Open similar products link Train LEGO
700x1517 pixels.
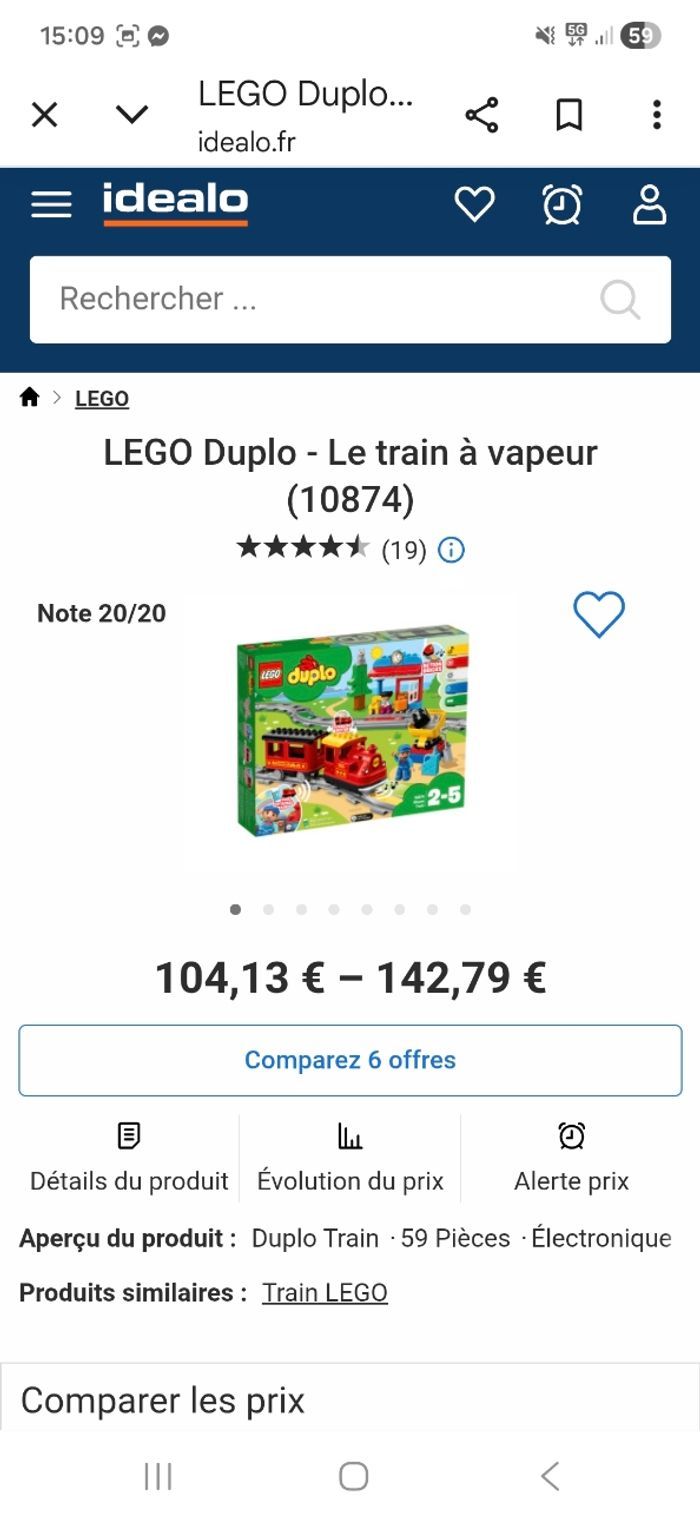[324, 1293]
